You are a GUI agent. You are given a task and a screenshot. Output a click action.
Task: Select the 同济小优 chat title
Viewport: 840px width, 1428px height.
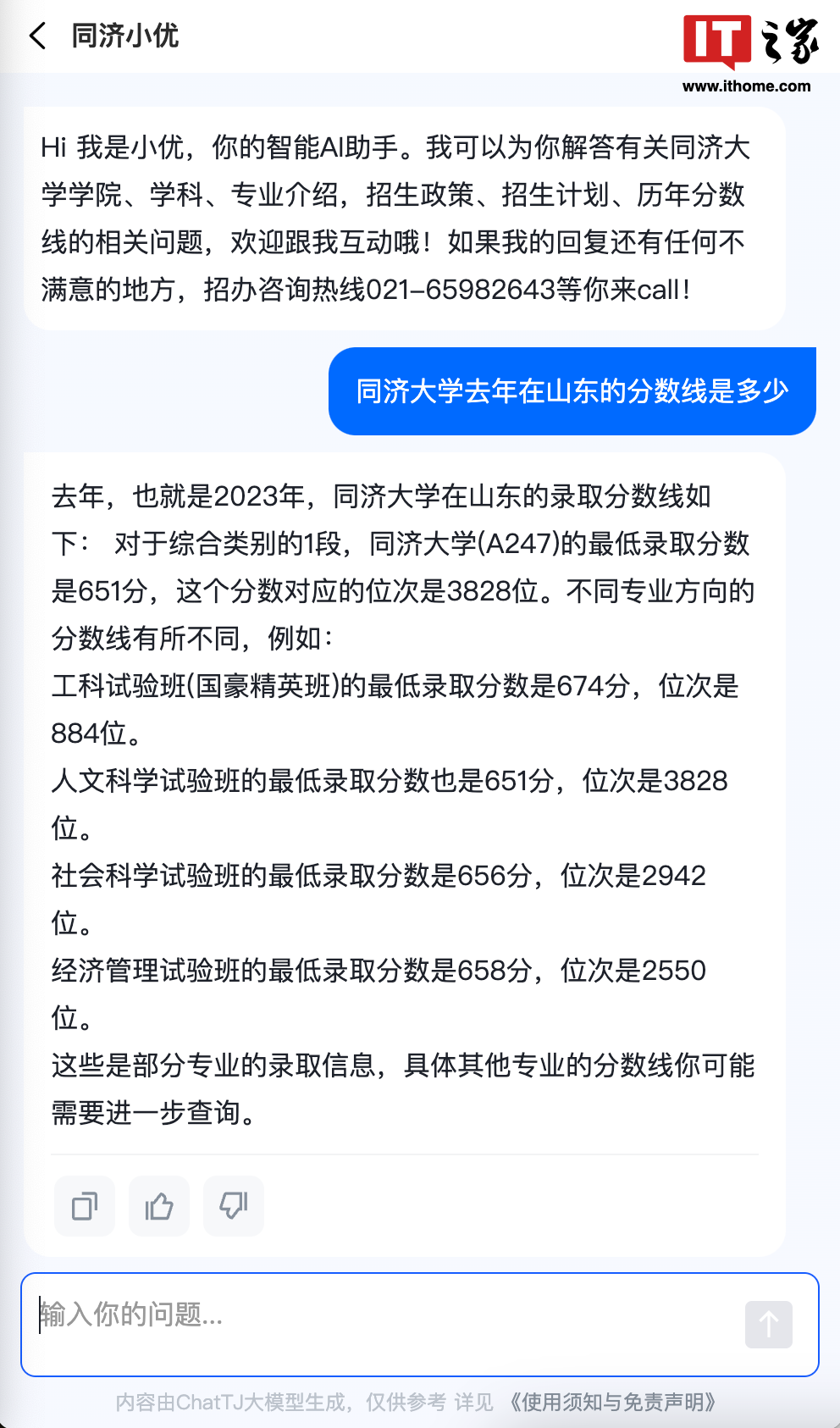tap(124, 37)
